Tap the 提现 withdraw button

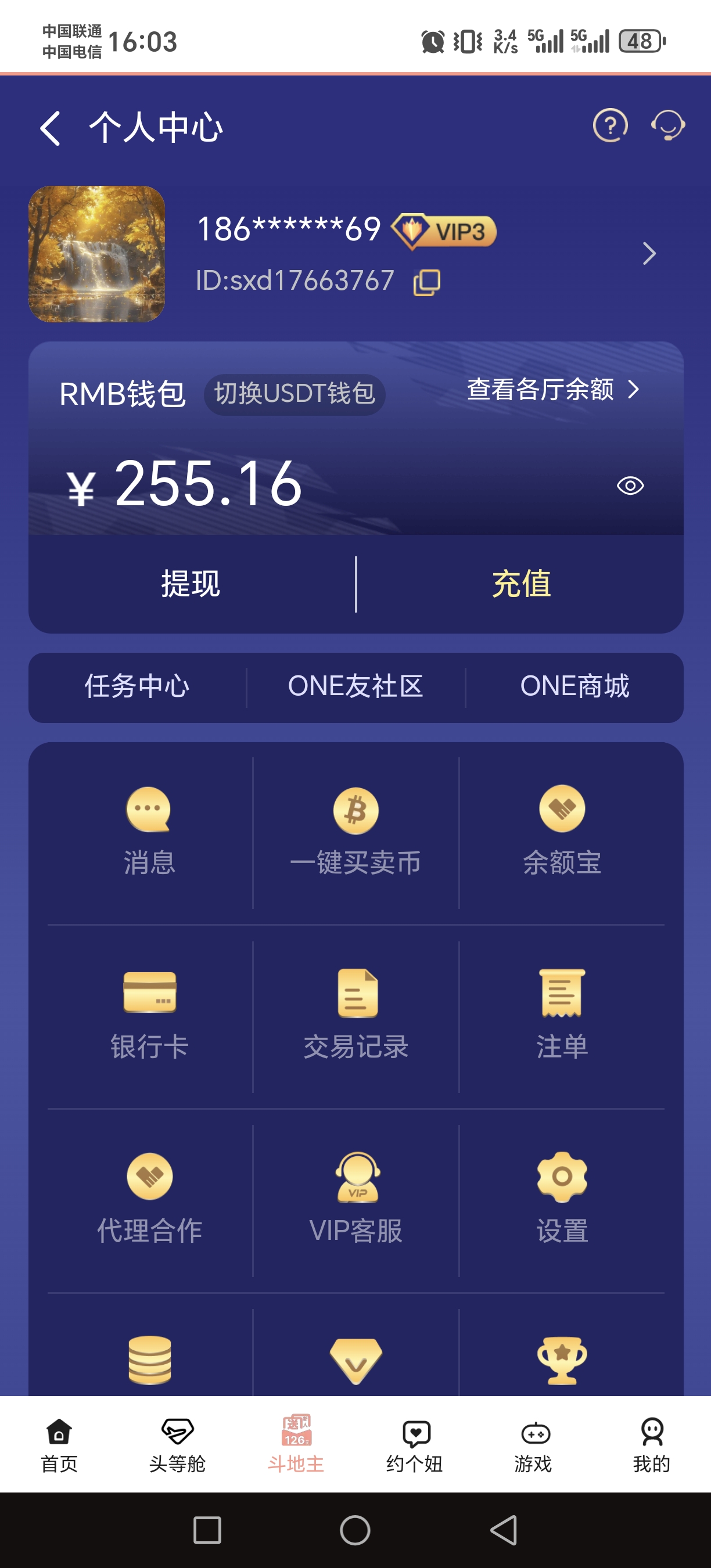(189, 583)
